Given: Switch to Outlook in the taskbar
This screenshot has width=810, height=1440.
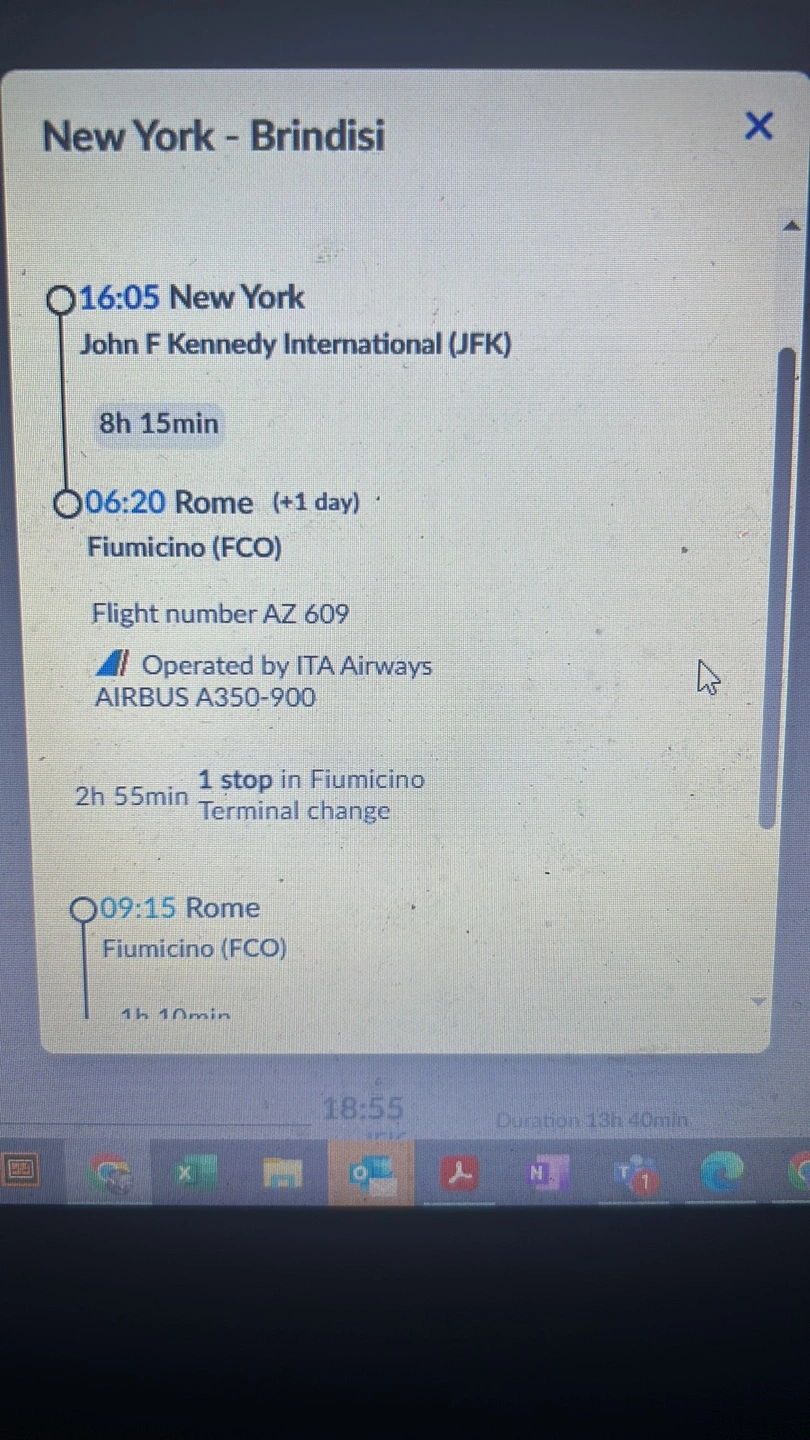Looking at the screenshot, I should (x=371, y=1172).
